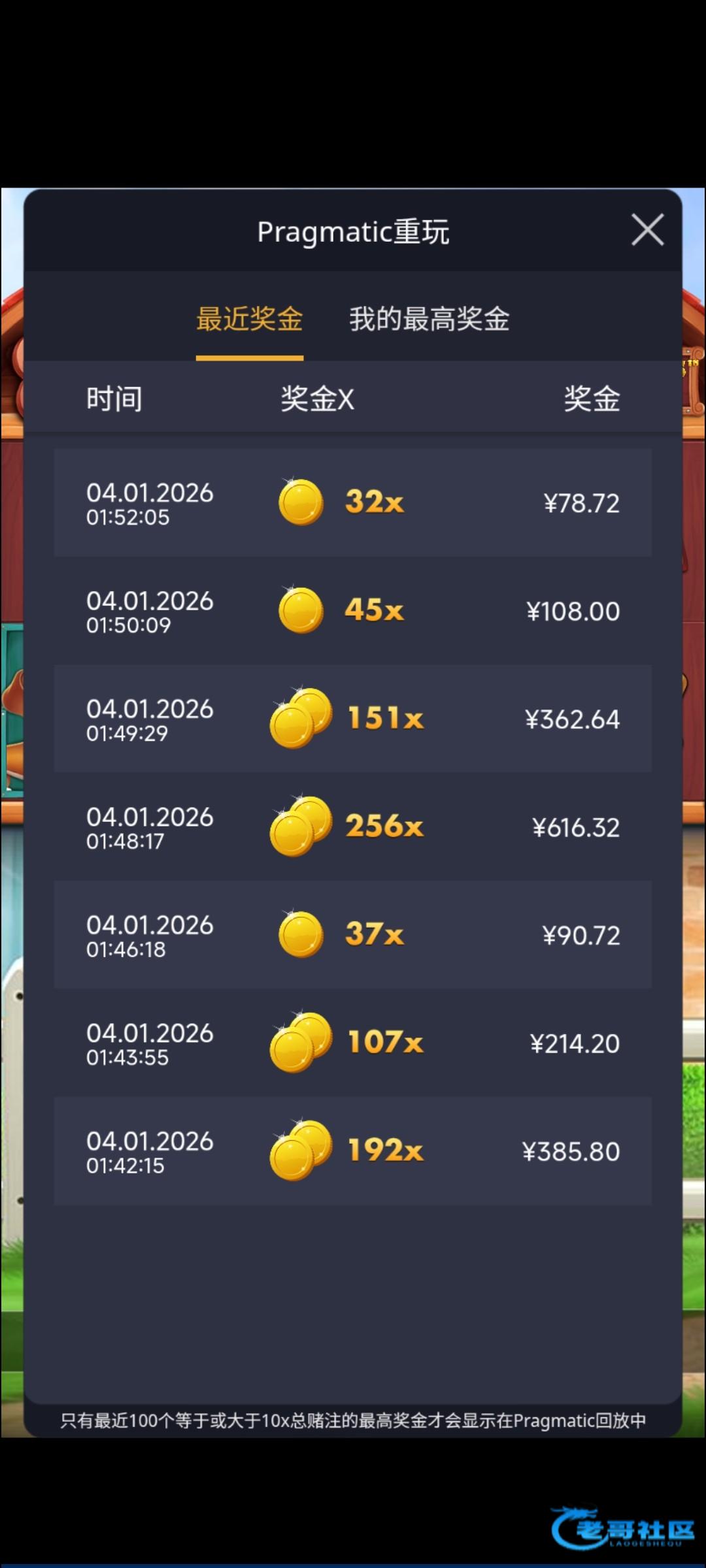Viewport: 706px width, 1568px height.
Task: Replay the 256x win worth ¥616.32
Action: coord(353,826)
